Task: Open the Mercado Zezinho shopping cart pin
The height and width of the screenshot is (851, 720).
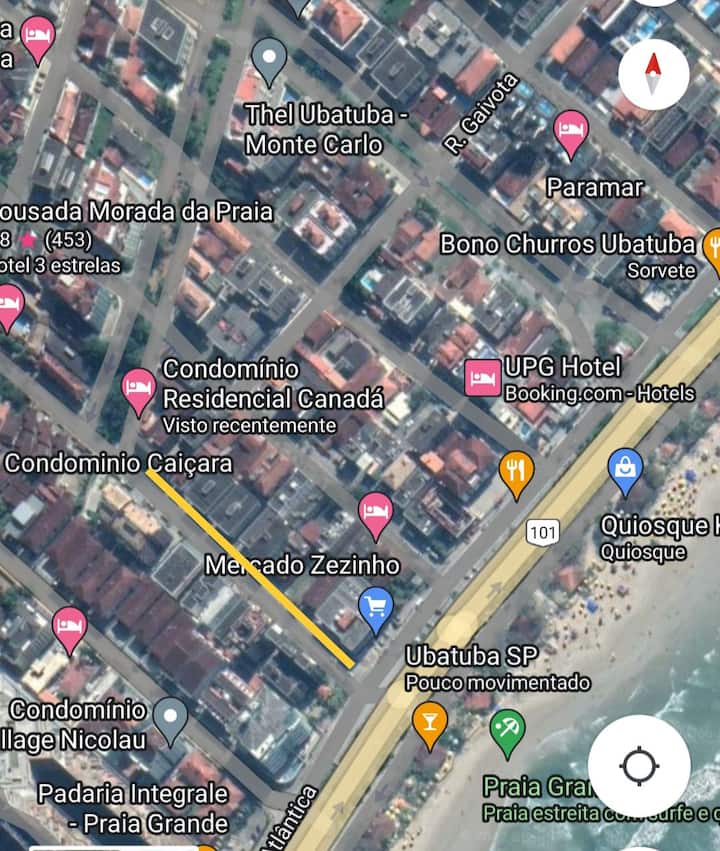Action: (376, 607)
